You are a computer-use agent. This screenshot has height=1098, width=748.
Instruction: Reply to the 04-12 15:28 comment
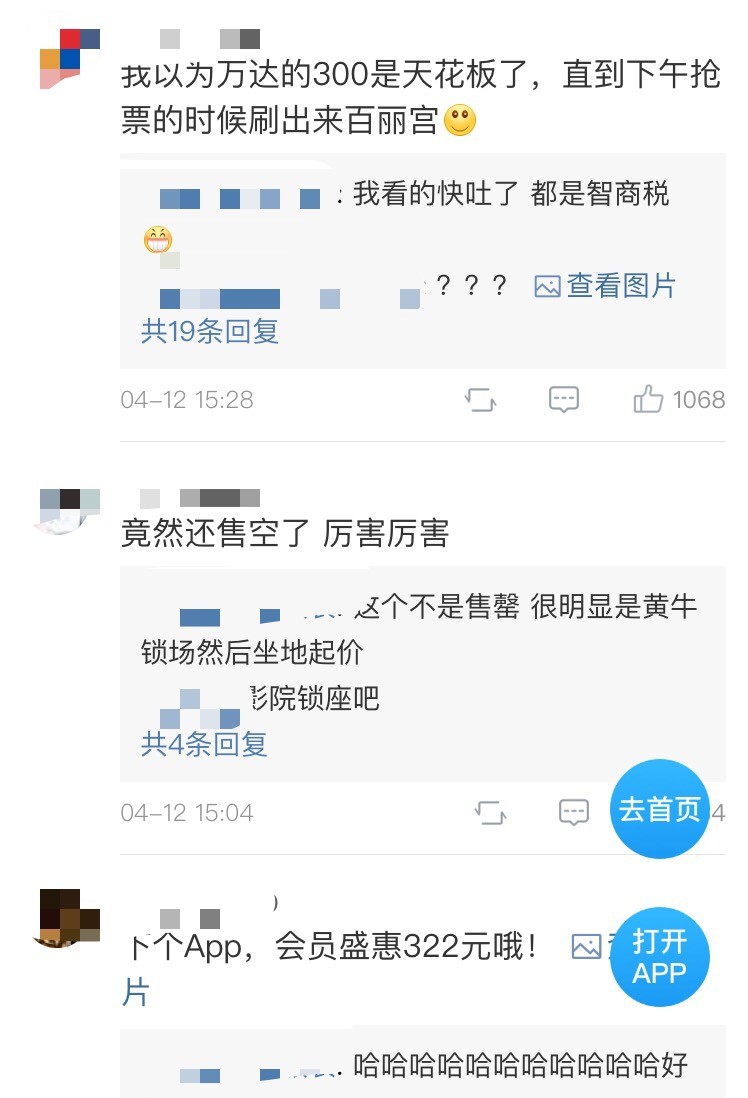(x=564, y=399)
